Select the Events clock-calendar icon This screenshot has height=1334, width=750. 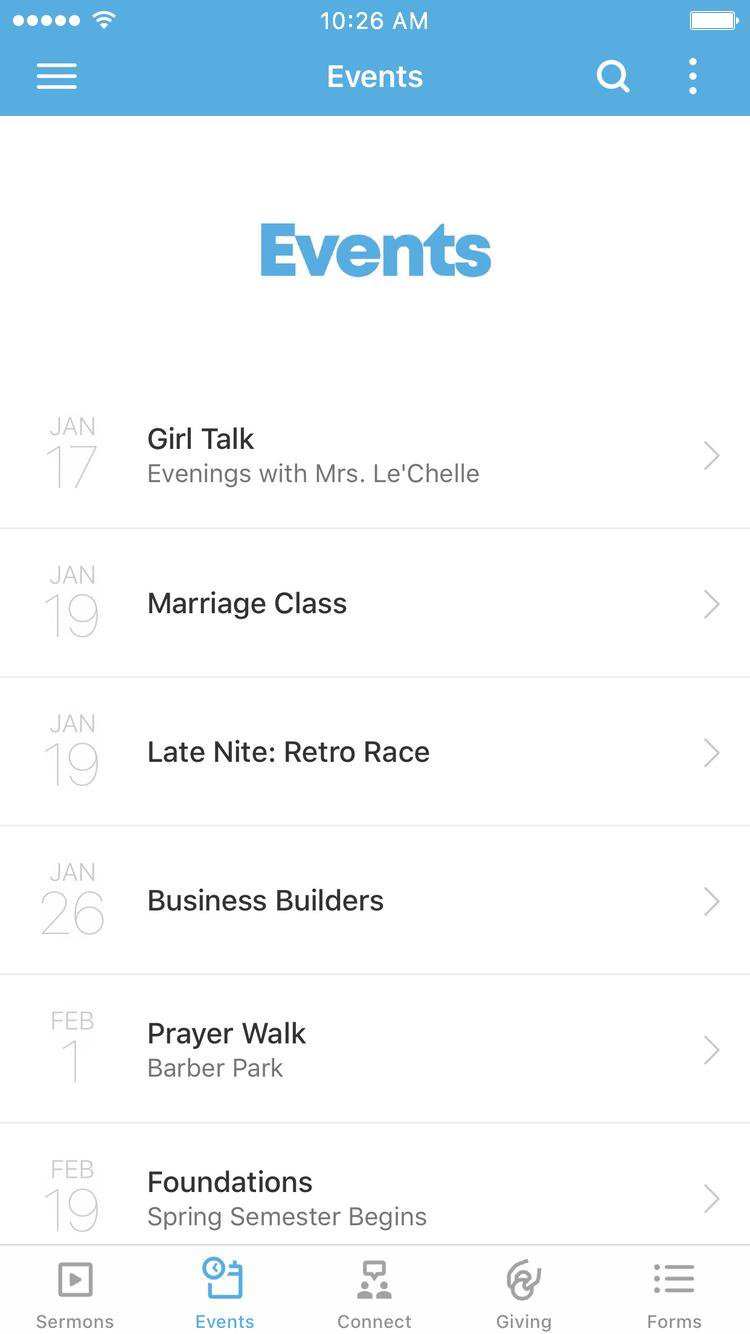tap(224, 1278)
